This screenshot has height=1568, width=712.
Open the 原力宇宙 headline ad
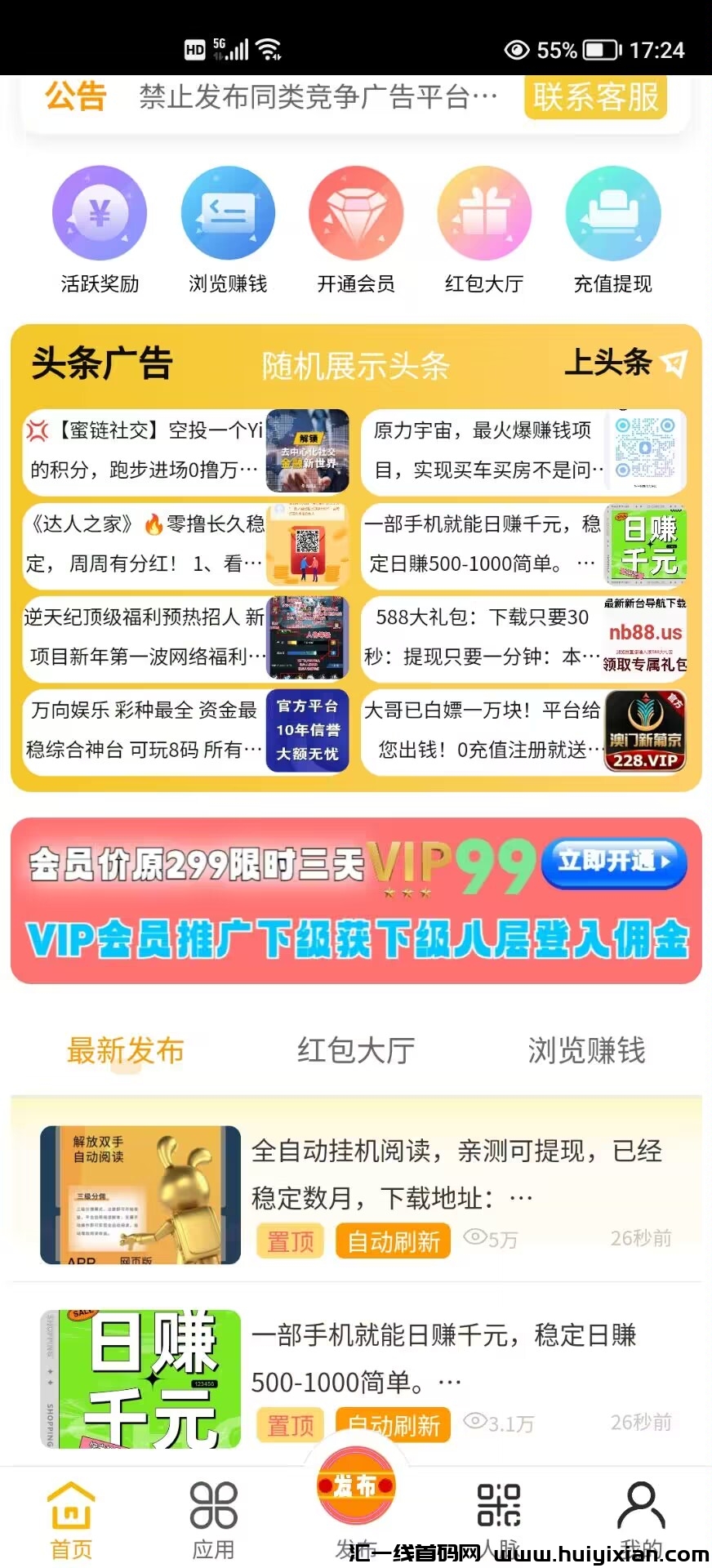pos(523,451)
